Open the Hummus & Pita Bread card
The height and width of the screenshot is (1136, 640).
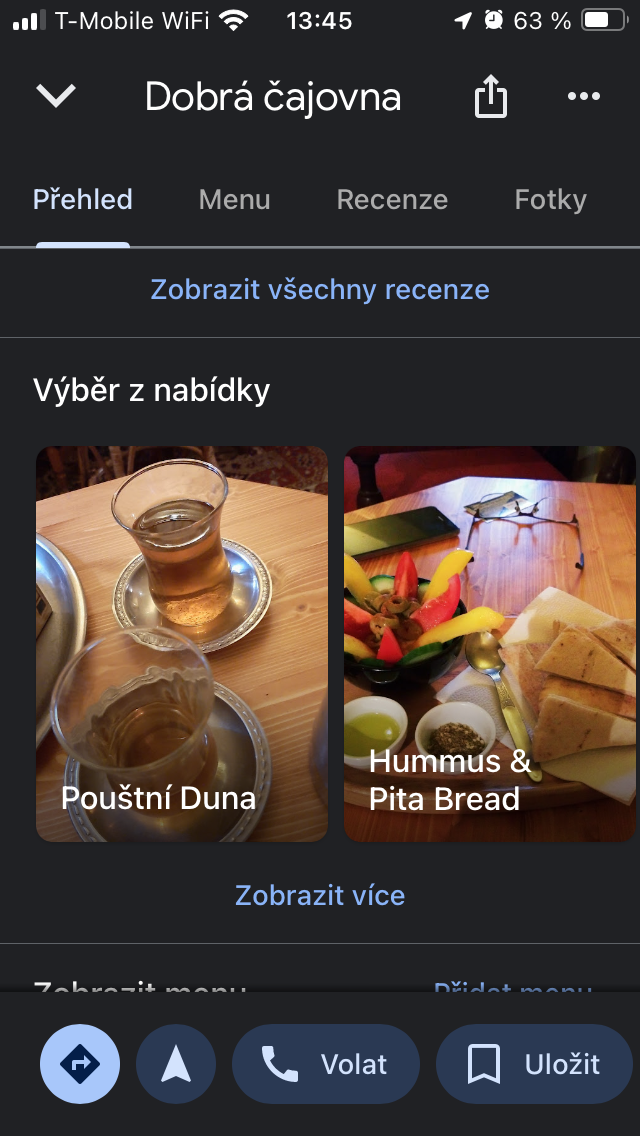[490, 643]
